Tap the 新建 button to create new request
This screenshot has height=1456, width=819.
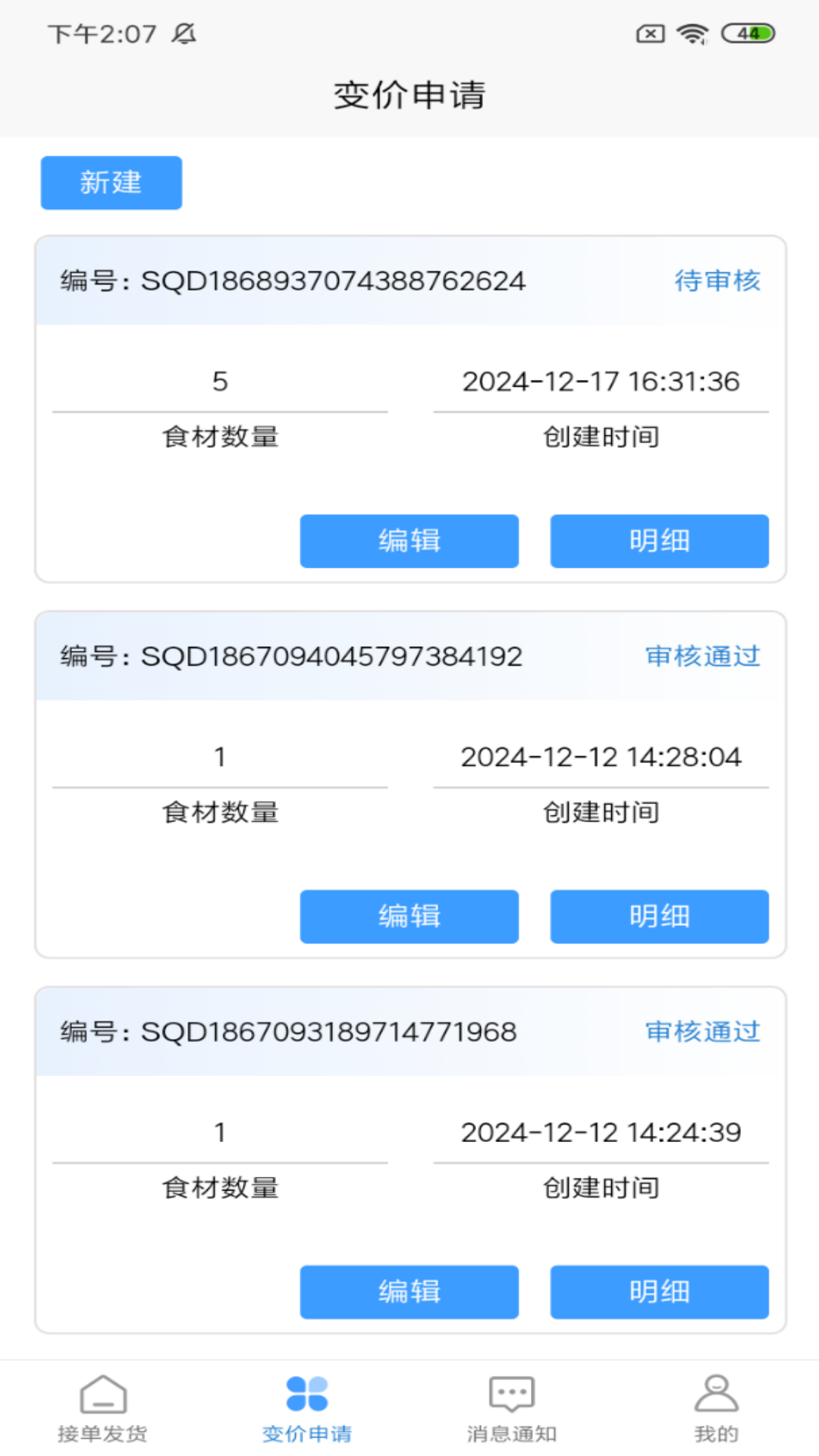[x=111, y=182]
